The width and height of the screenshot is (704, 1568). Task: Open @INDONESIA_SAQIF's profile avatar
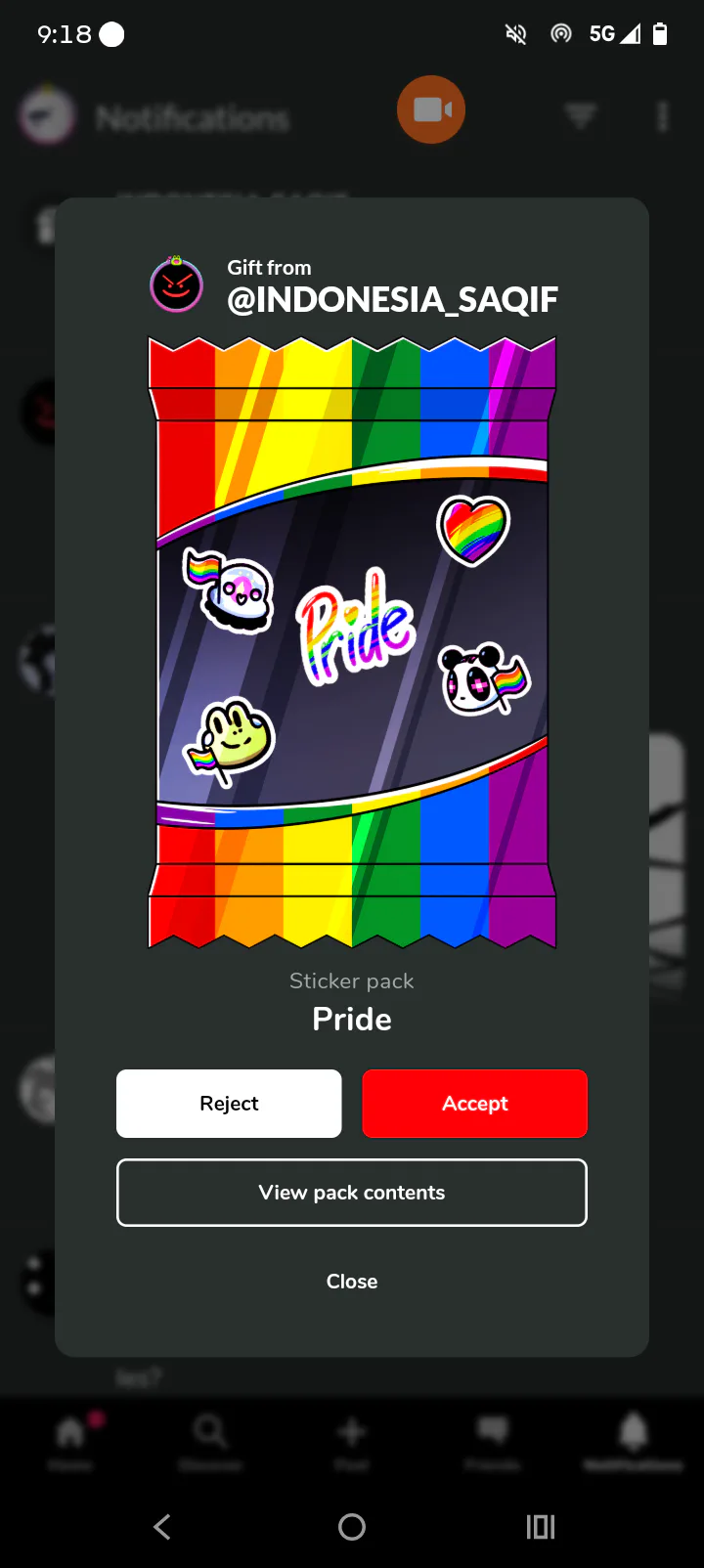[176, 284]
